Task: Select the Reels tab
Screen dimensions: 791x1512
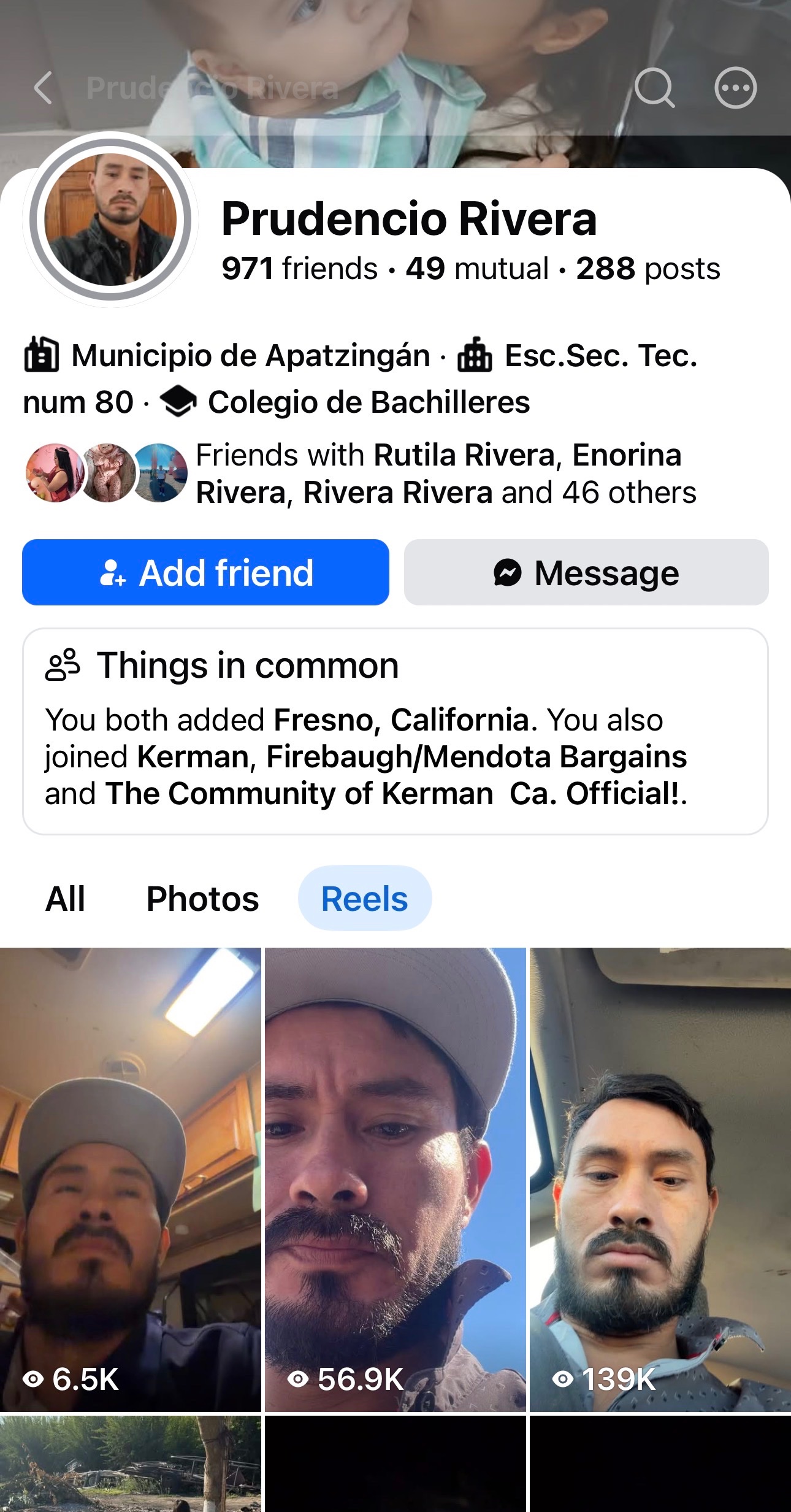Action: point(365,899)
